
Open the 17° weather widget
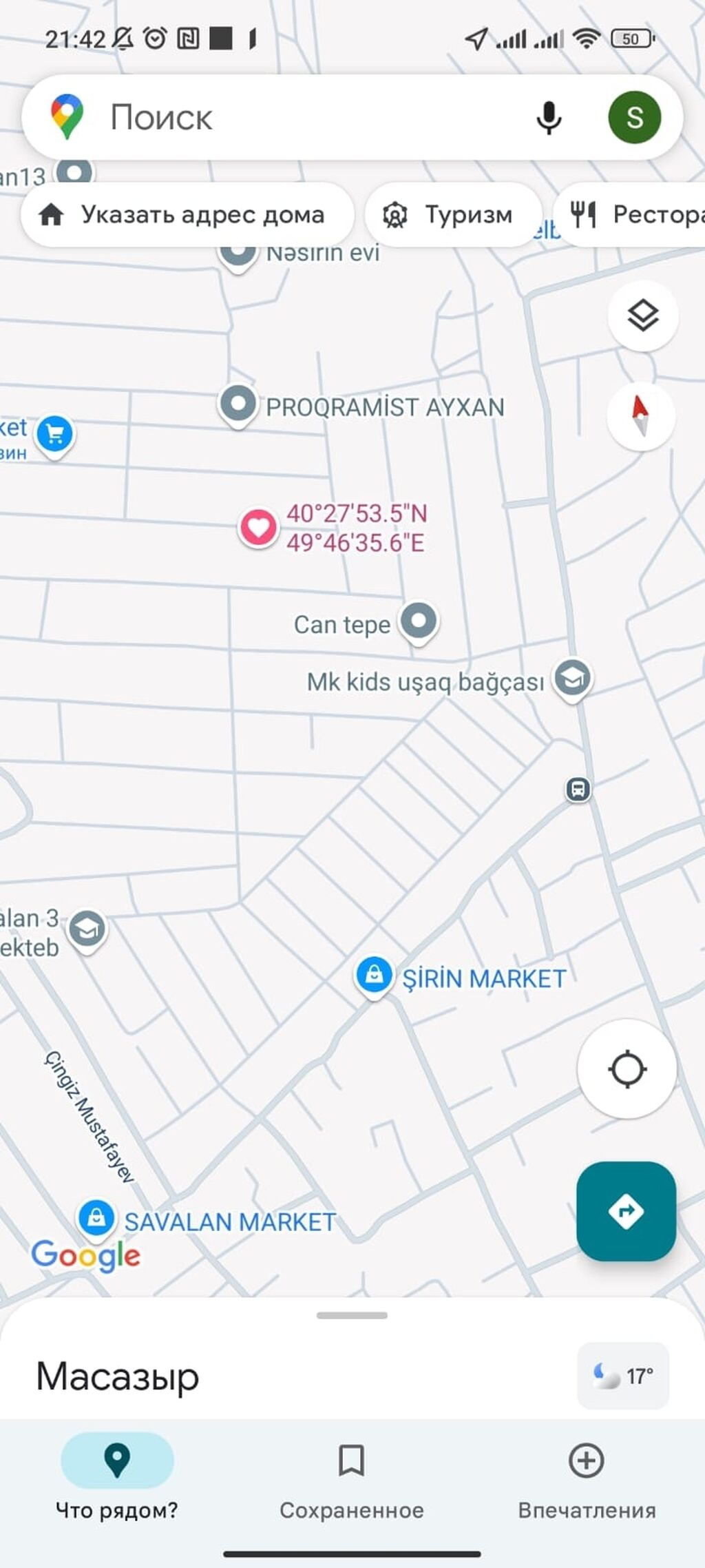point(622,1376)
